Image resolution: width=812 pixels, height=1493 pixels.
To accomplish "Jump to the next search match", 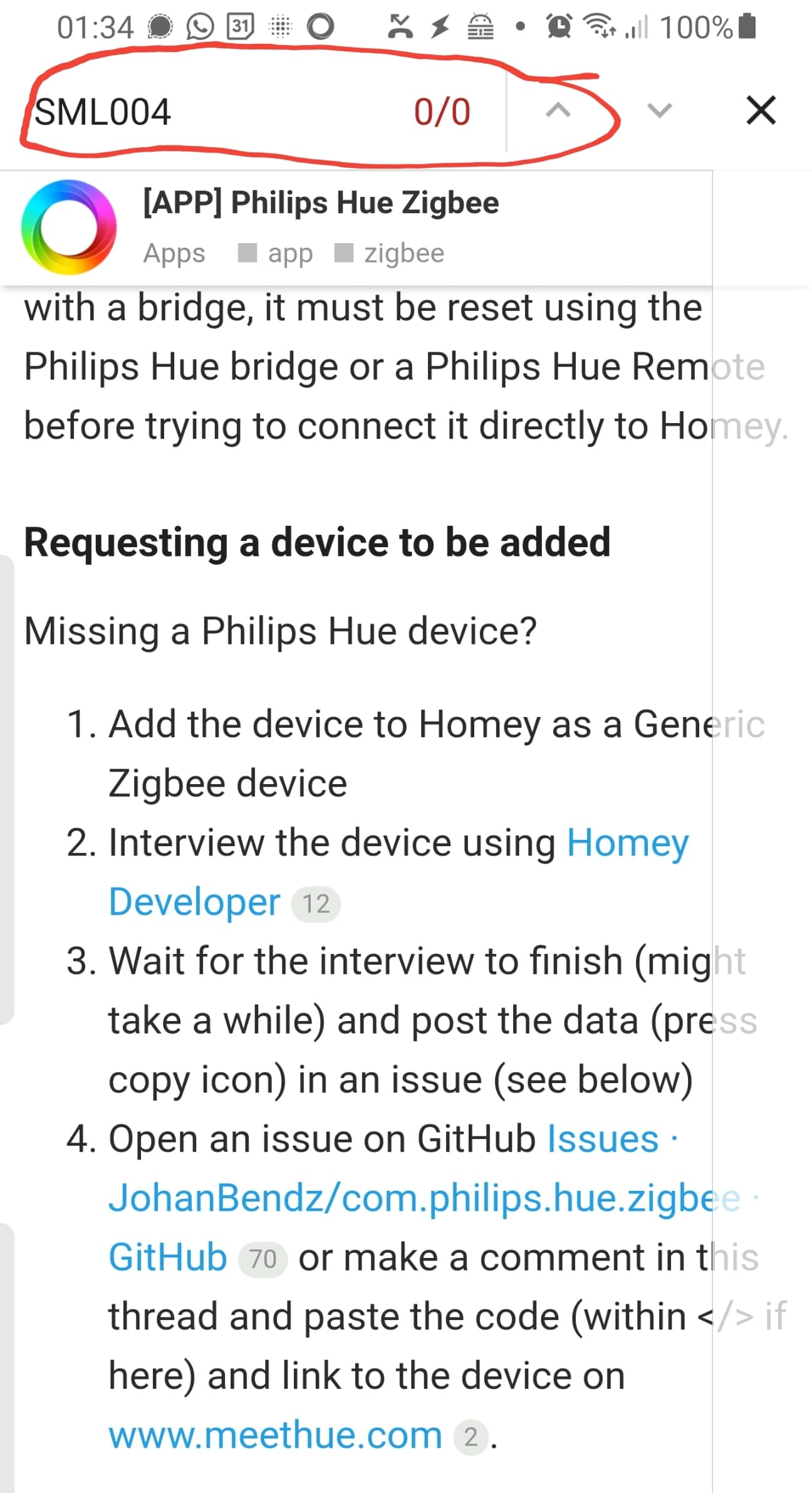I will point(659,111).
